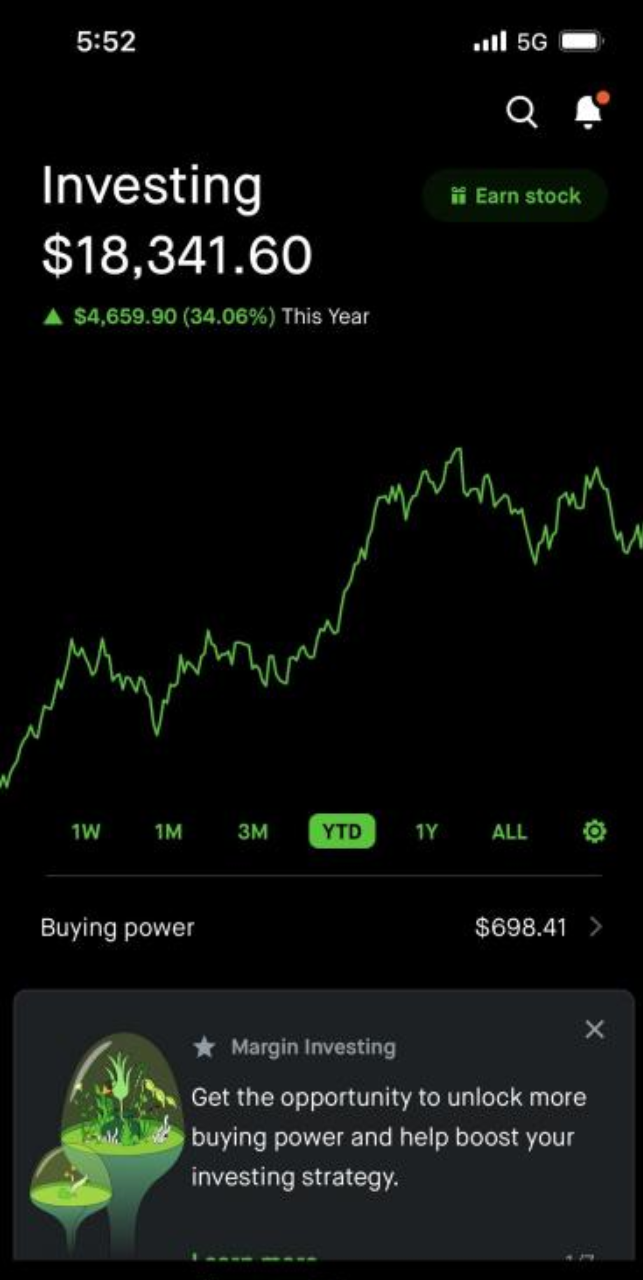Switch chart range to 1W
This screenshot has width=643, height=1280.
coord(86,832)
